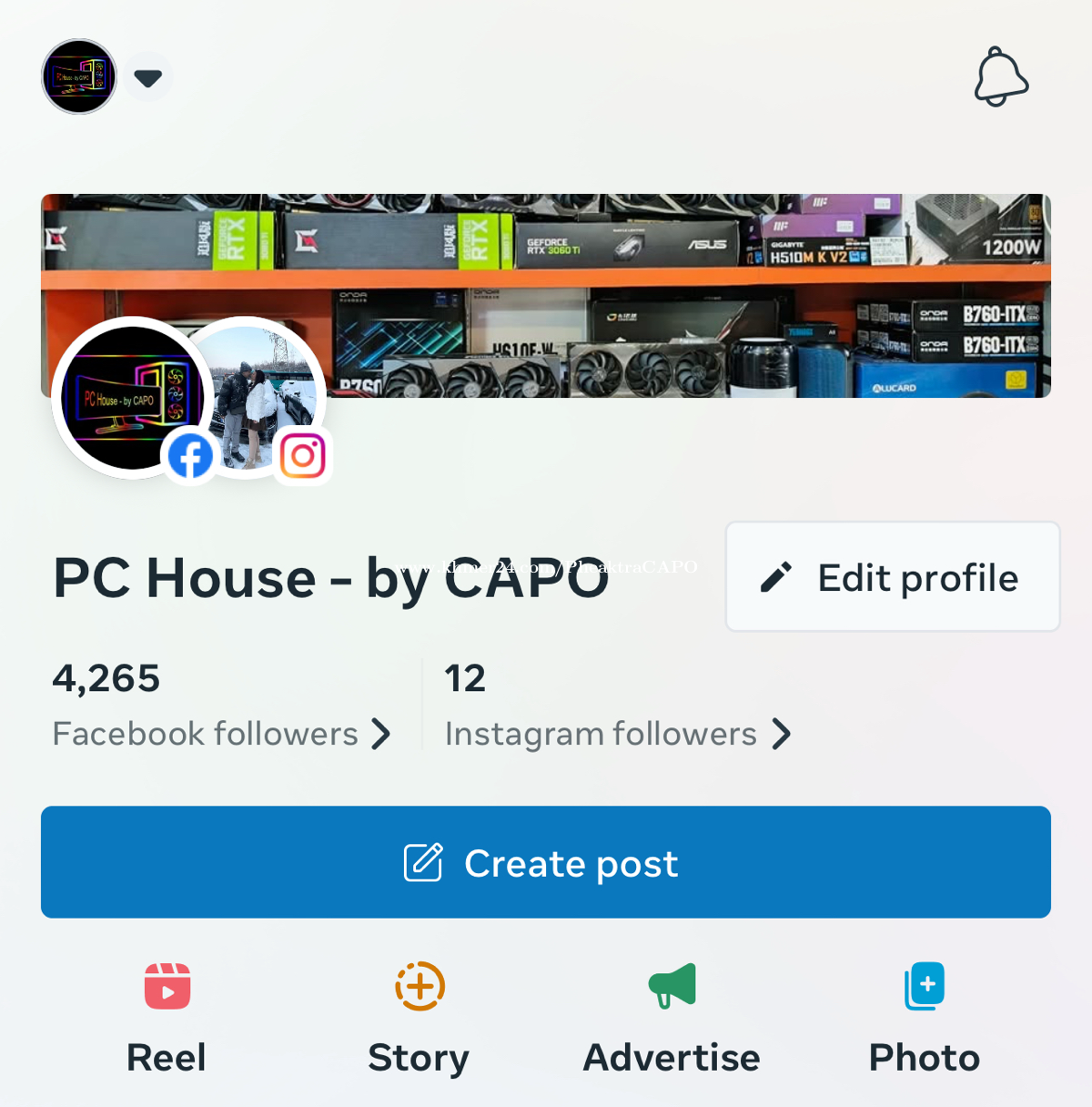Expand the account switcher dropdown arrow
1092x1107 pixels.
point(147,77)
